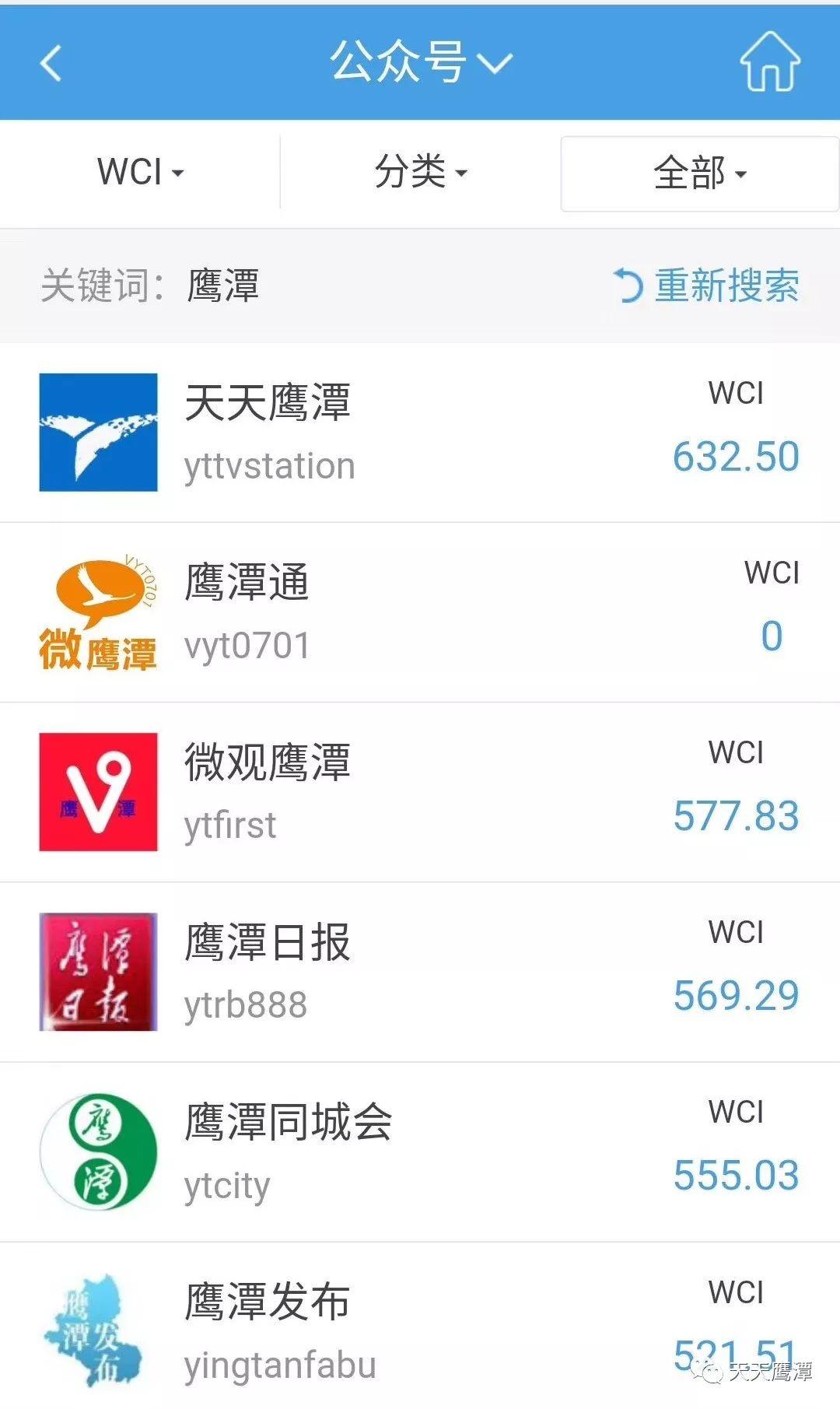View the 鹰潭日报 account details
Viewport: 840px width, 1409px height.
click(420, 972)
